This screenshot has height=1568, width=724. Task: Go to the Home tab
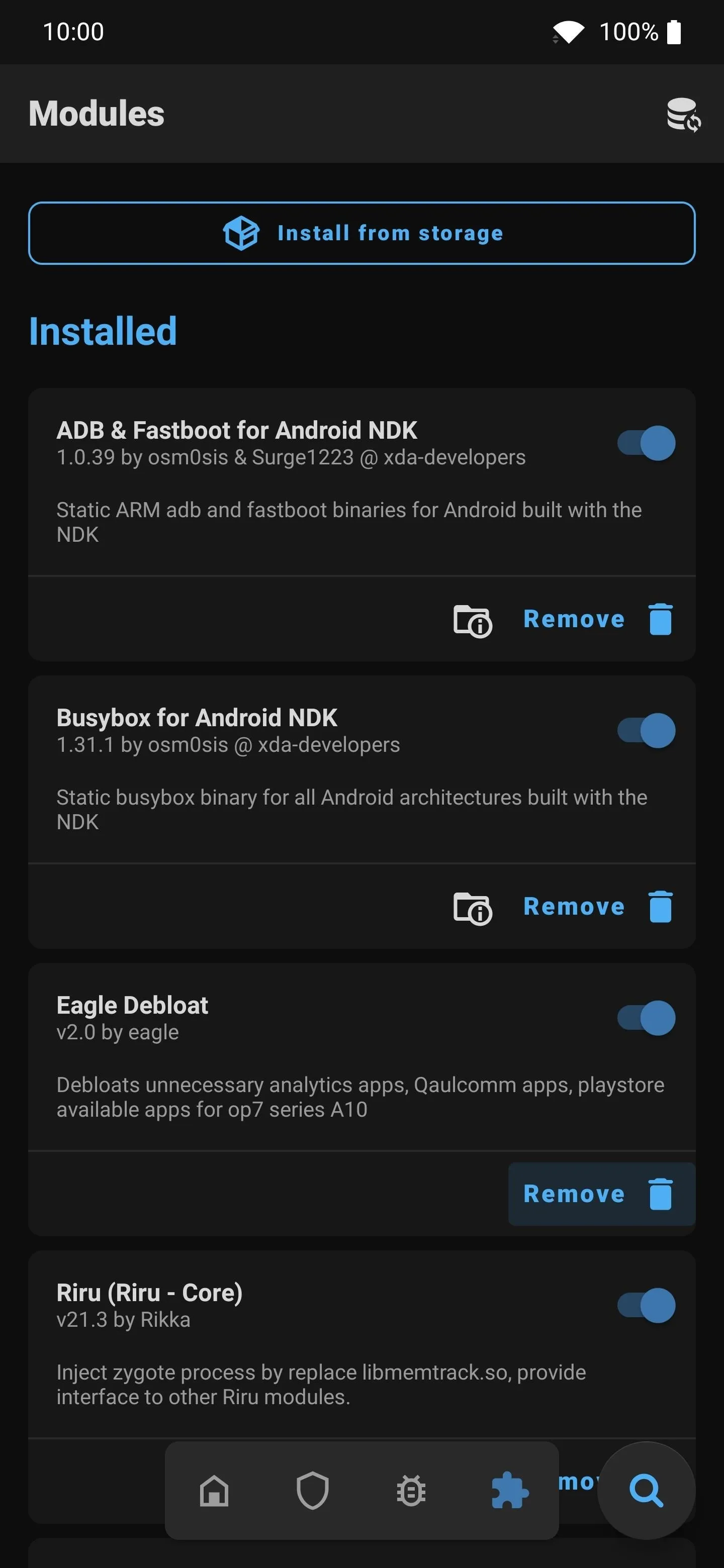tap(214, 1491)
